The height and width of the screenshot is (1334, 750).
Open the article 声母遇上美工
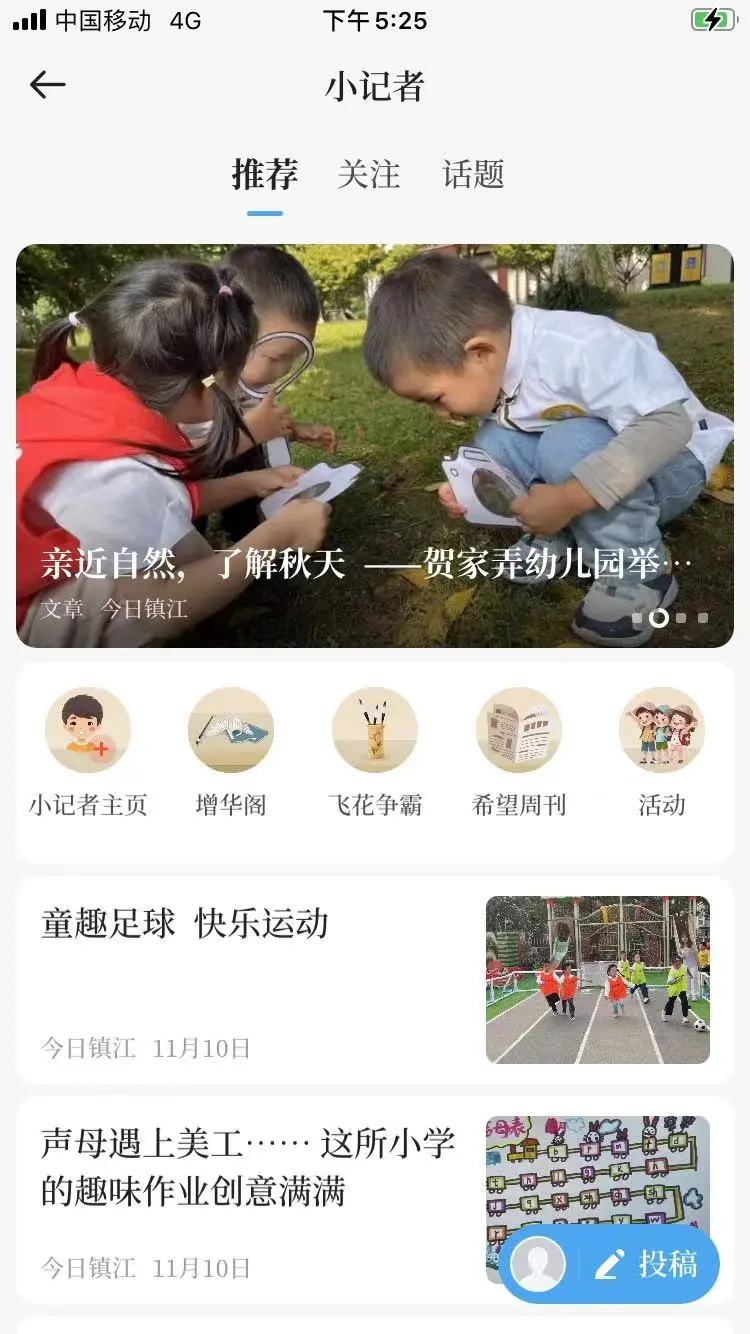coord(250,1190)
